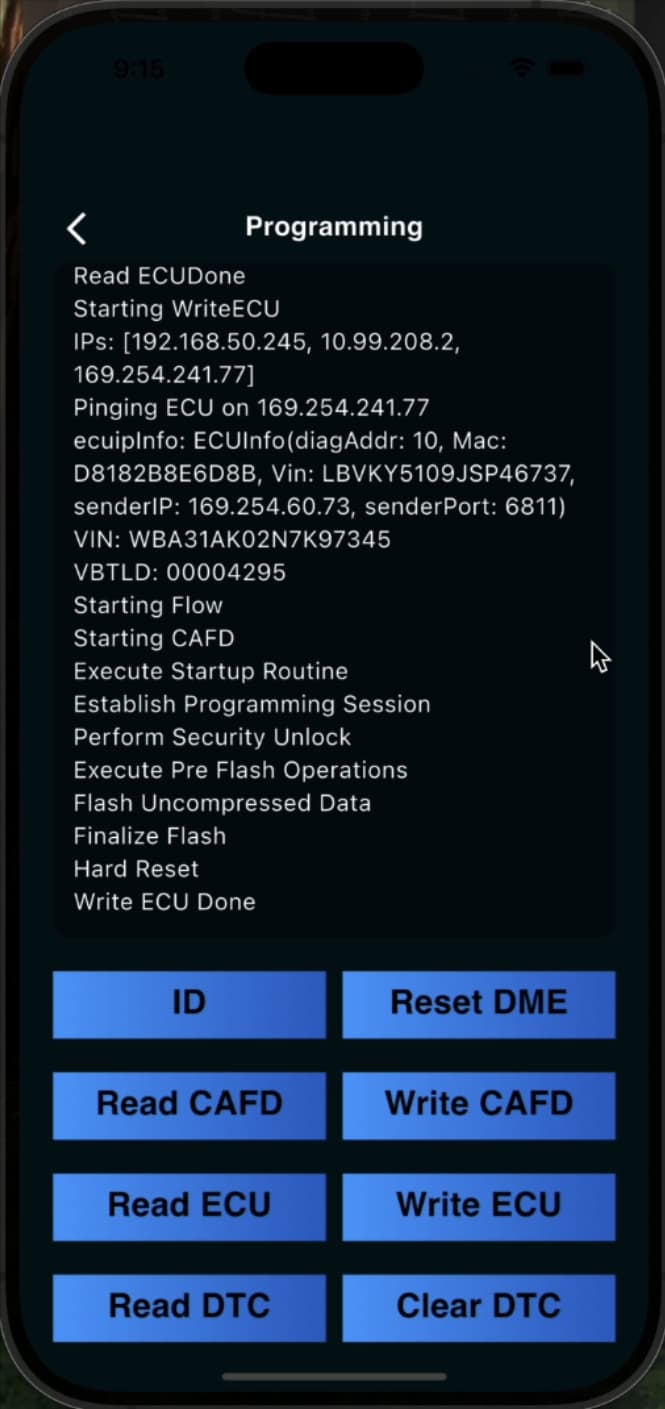Run Write CAFD
The width and height of the screenshot is (665, 1409).
(x=478, y=1104)
